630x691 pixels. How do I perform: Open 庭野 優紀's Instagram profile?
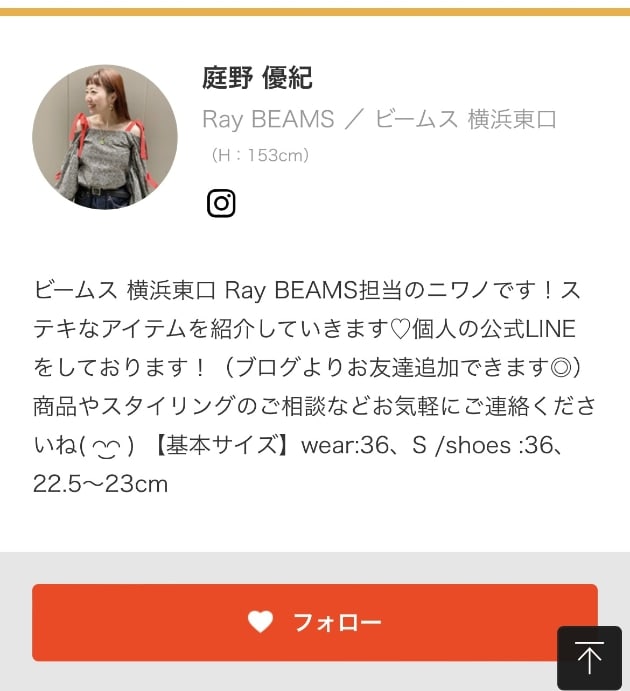click(221, 203)
